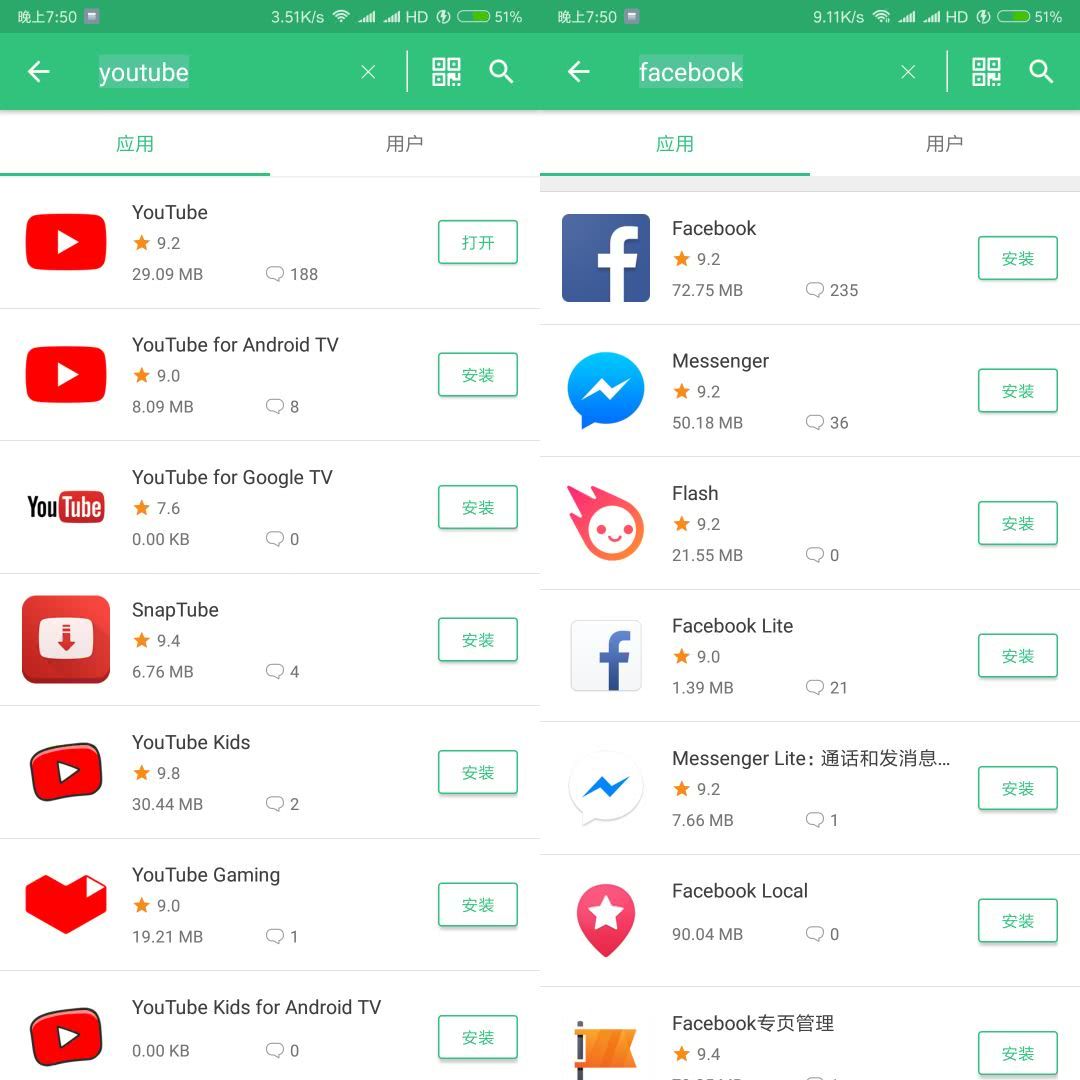This screenshot has height=1080, width=1080.
Task: Open the YouTube app
Action: pyautogui.click(x=477, y=242)
